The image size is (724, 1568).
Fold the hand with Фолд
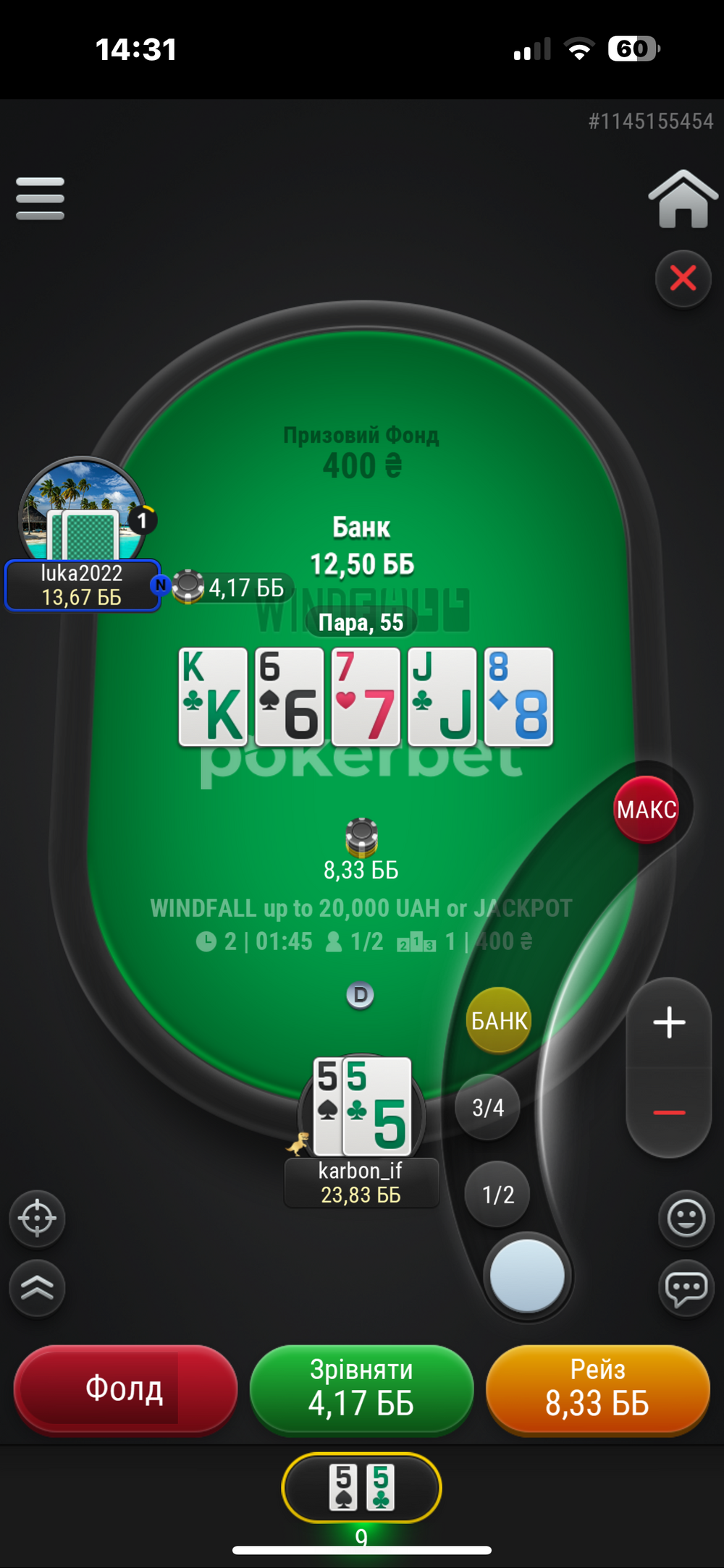click(125, 1389)
